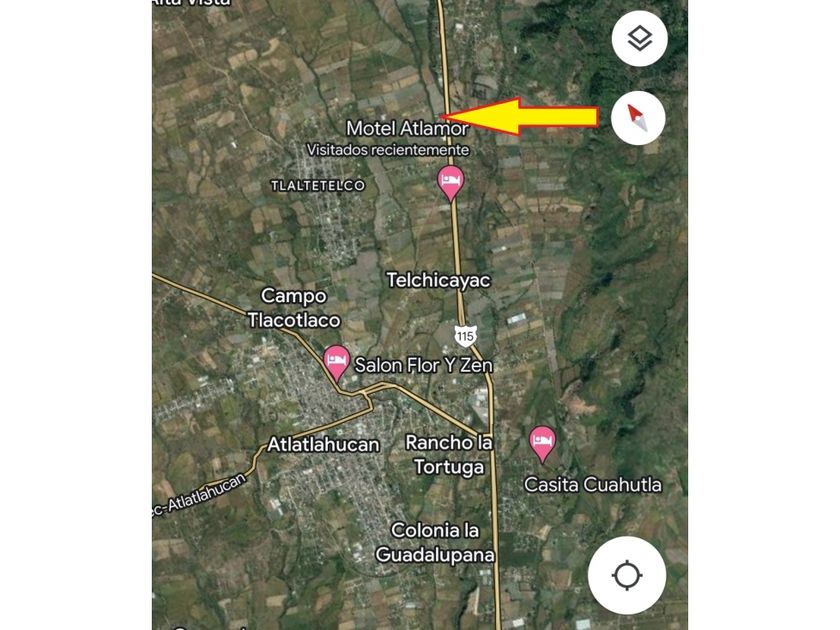Image resolution: width=840 pixels, height=630 pixels.
Task: Open the map layers selector
Action: click(639, 40)
